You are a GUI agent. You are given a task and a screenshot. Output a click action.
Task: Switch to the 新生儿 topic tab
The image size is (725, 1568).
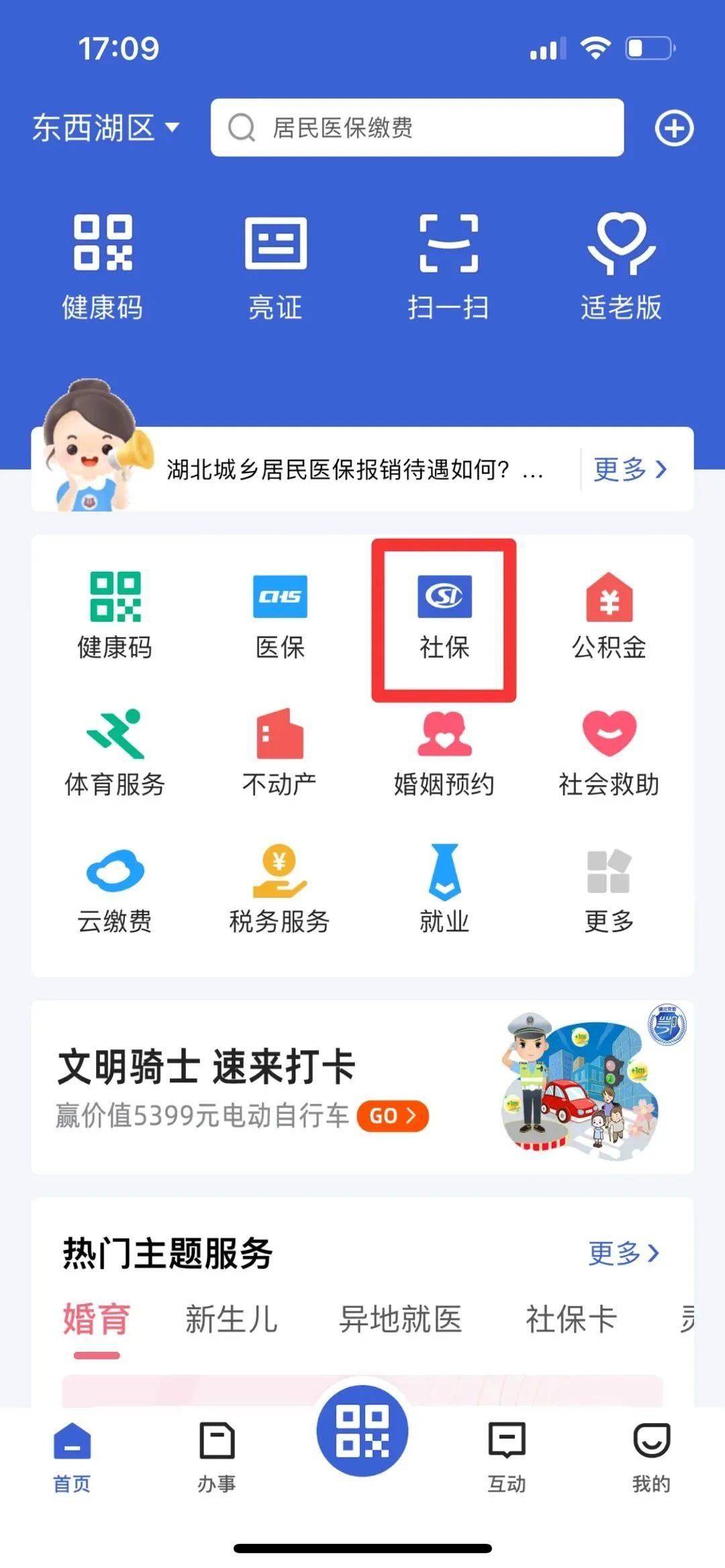[x=232, y=1317]
